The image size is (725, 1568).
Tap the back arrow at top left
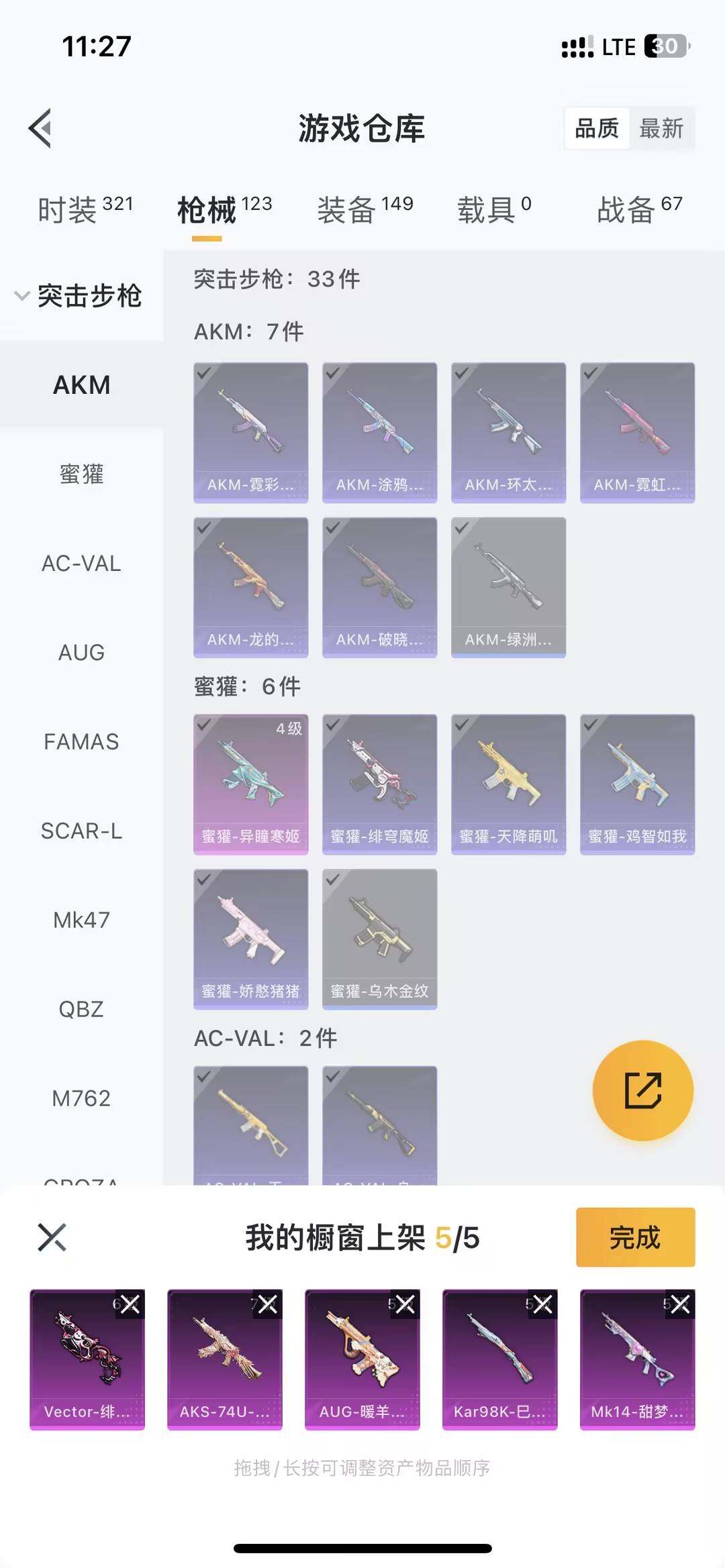(x=42, y=127)
